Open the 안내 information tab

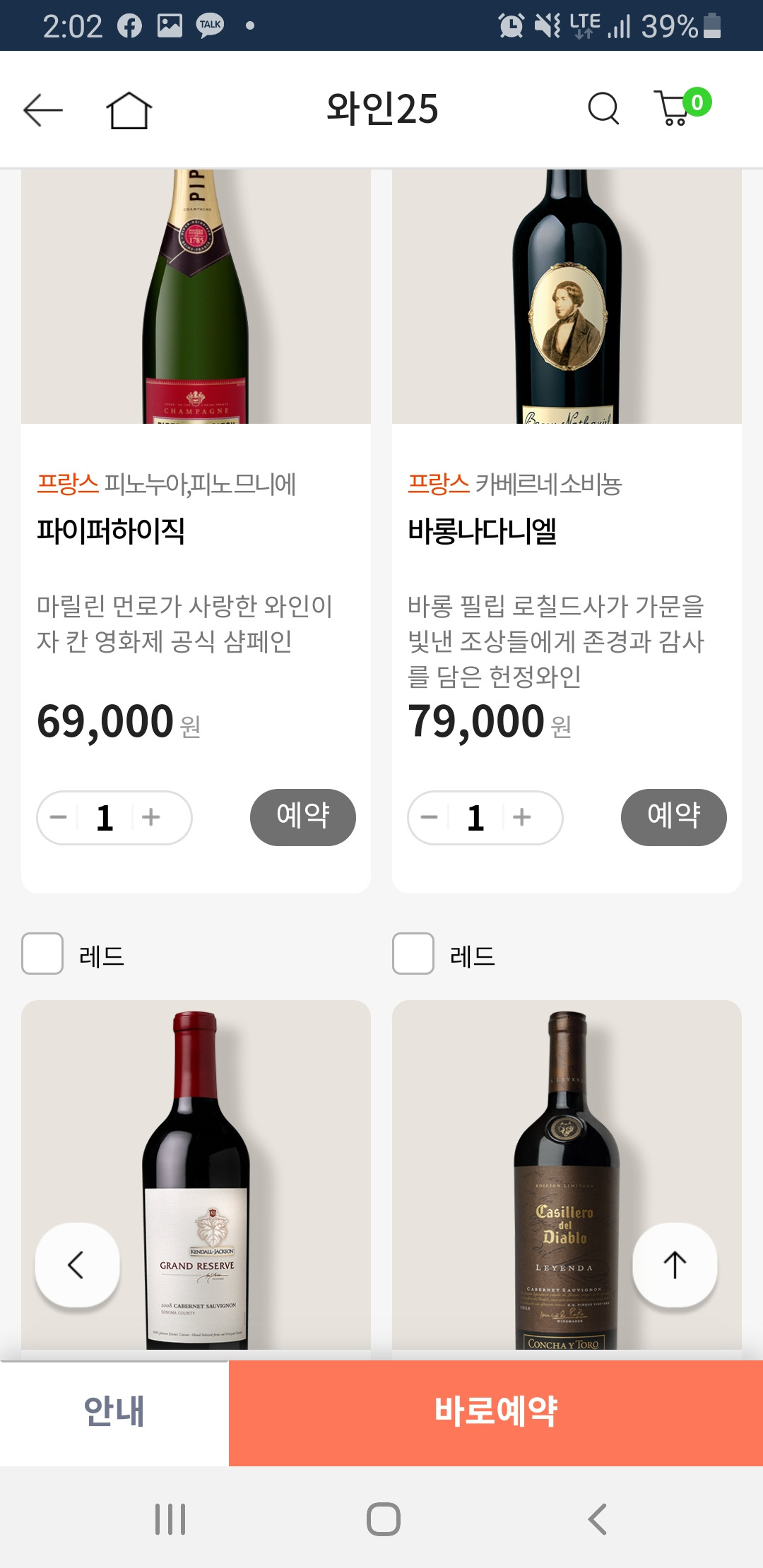114,1411
